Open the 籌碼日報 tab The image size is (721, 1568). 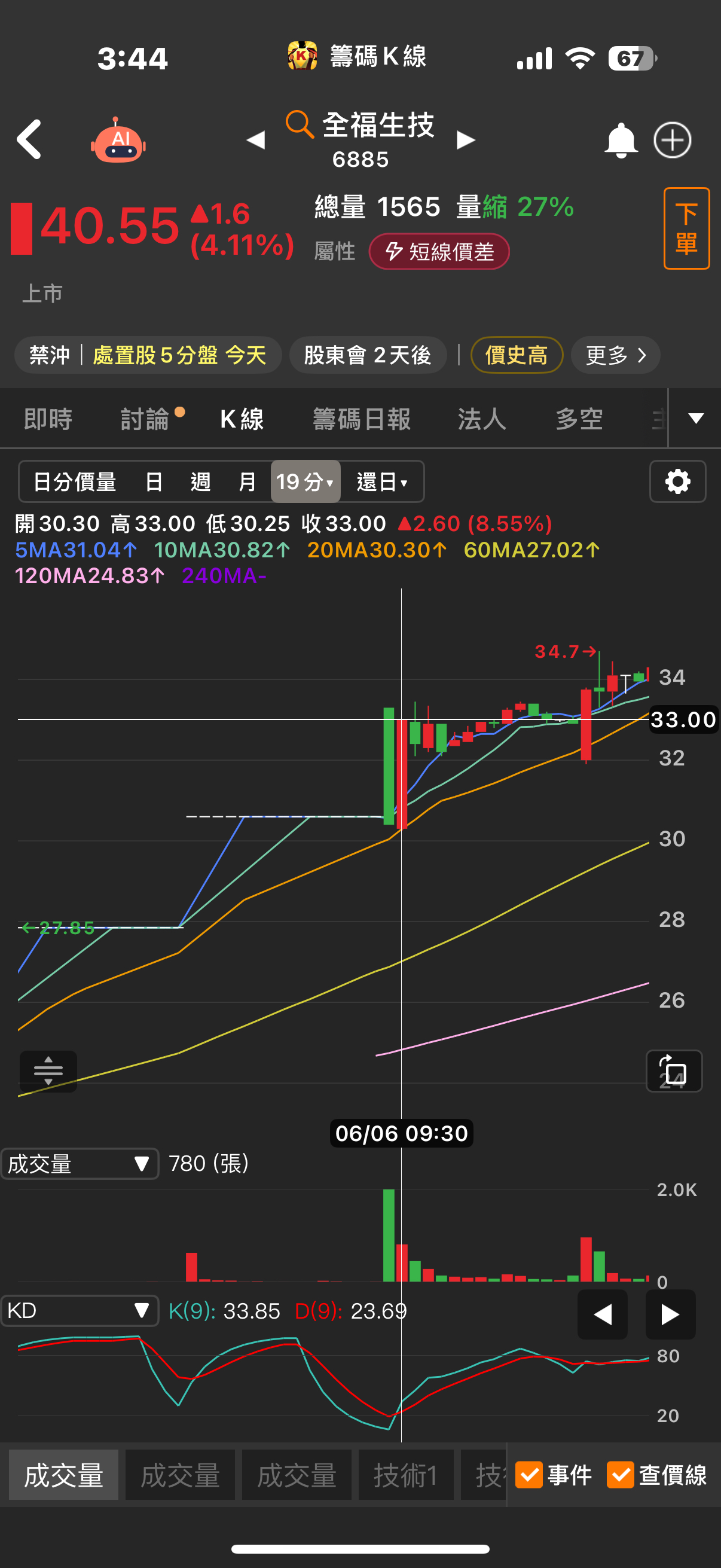click(362, 419)
